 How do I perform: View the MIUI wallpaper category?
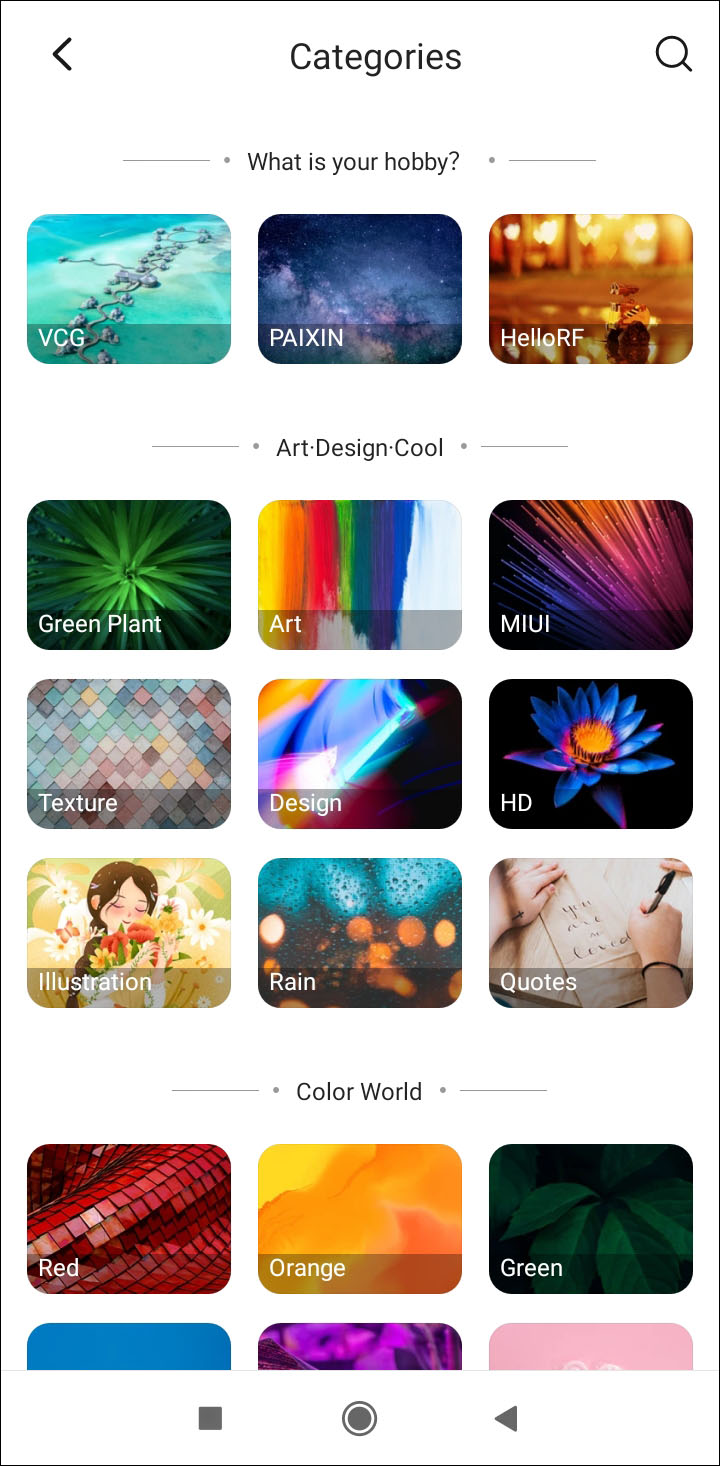tap(590, 575)
